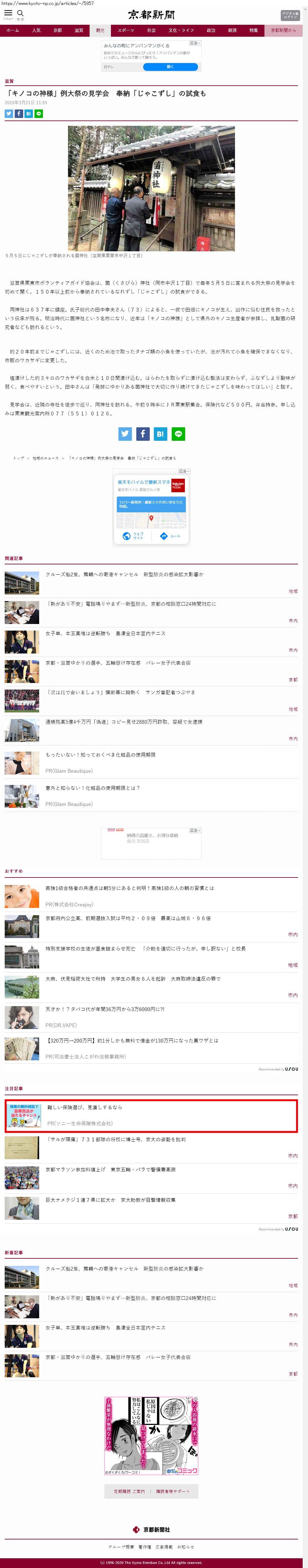Share article on large Twitter button
Image resolution: width=308 pixels, height=1568 pixels.
pyautogui.click(x=125, y=433)
